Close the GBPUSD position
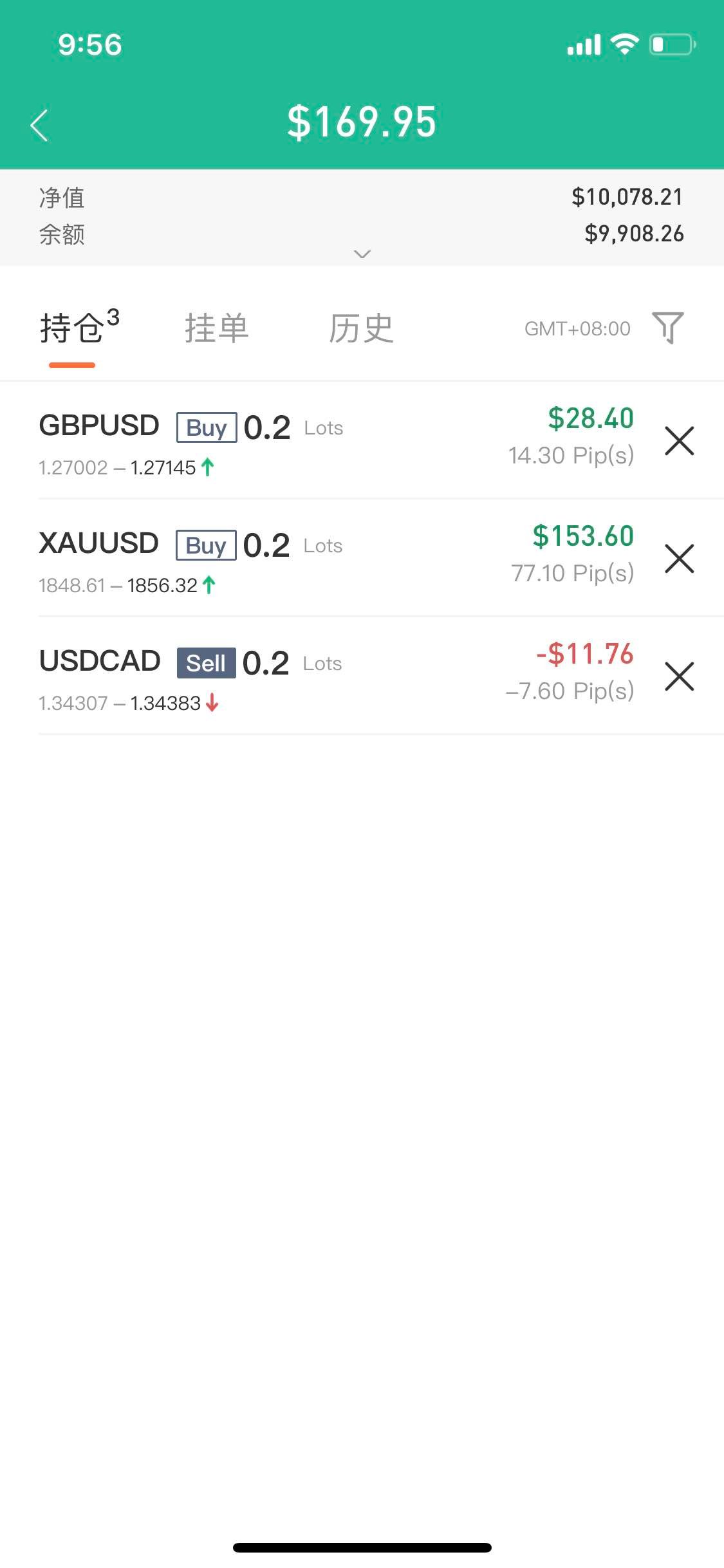 pyautogui.click(x=680, y=441)
